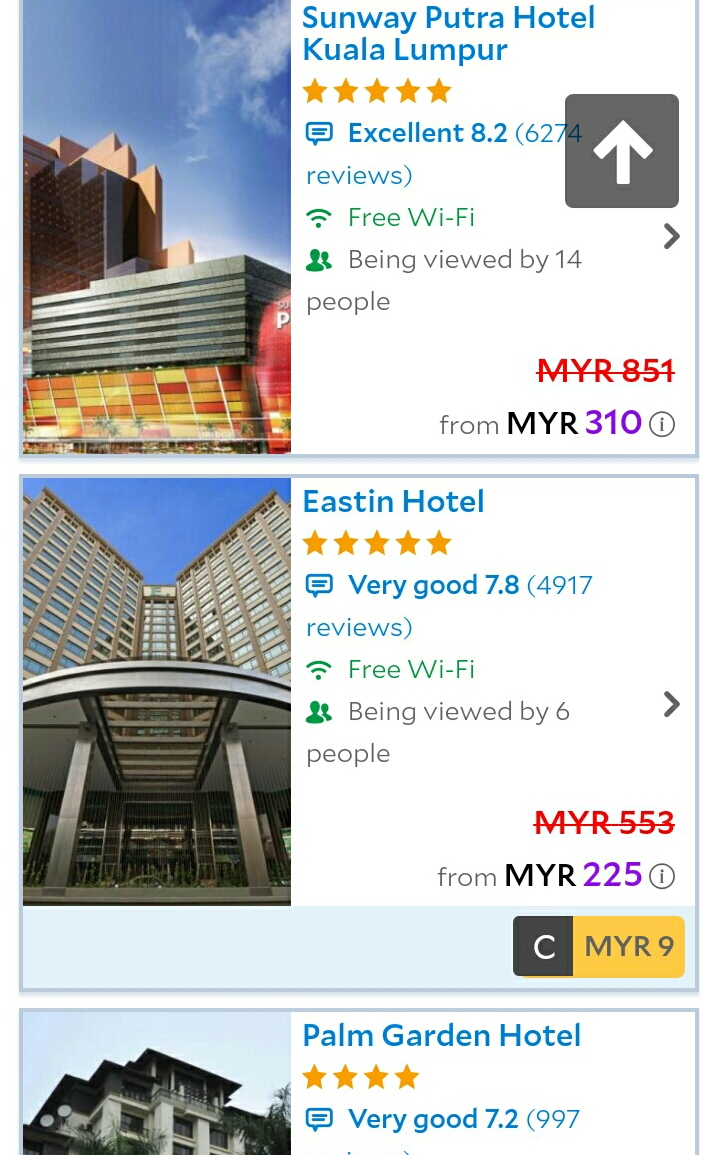702x1155 pixels.
Task: Show price info for MYR 225 rate
Action: pos(662,877)
